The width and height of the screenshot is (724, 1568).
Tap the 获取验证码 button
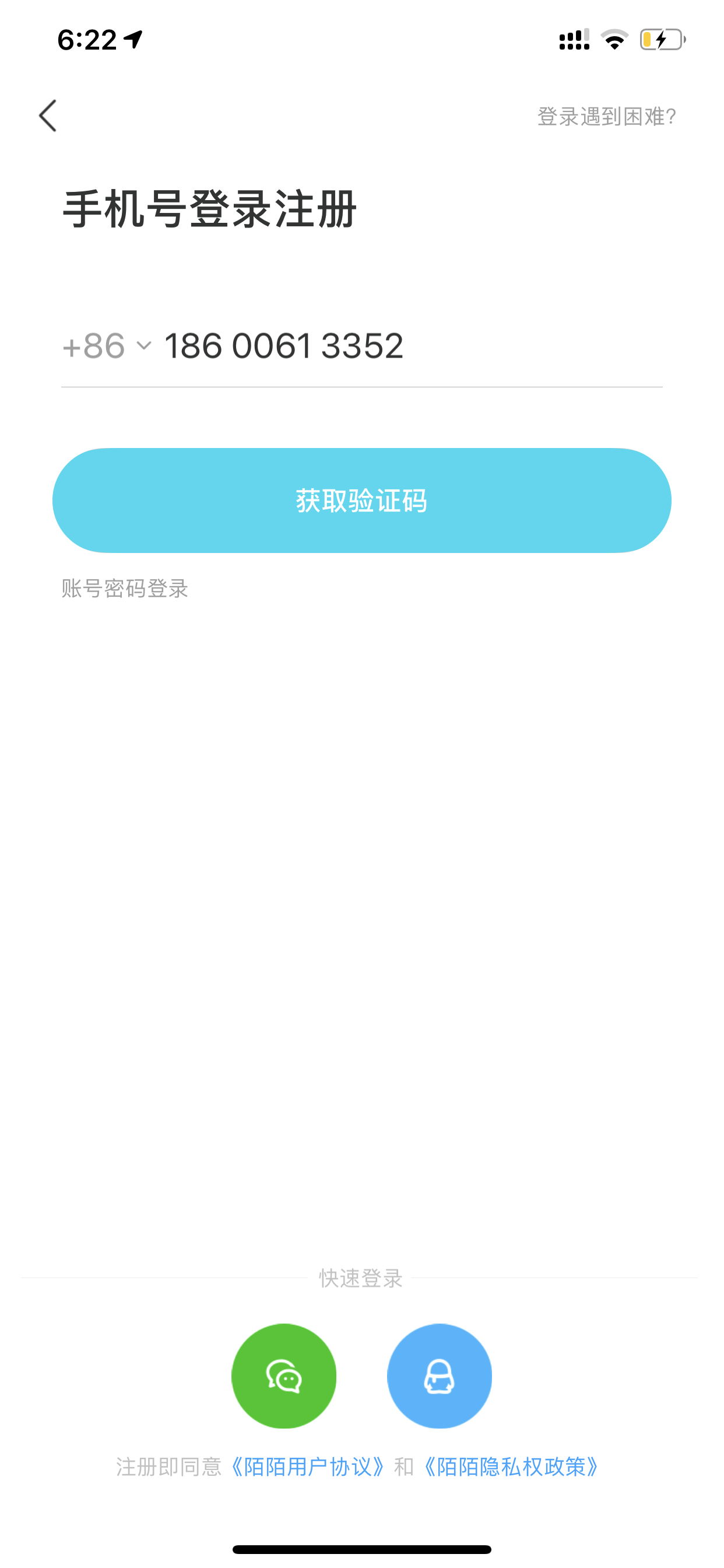click(362, 501)
